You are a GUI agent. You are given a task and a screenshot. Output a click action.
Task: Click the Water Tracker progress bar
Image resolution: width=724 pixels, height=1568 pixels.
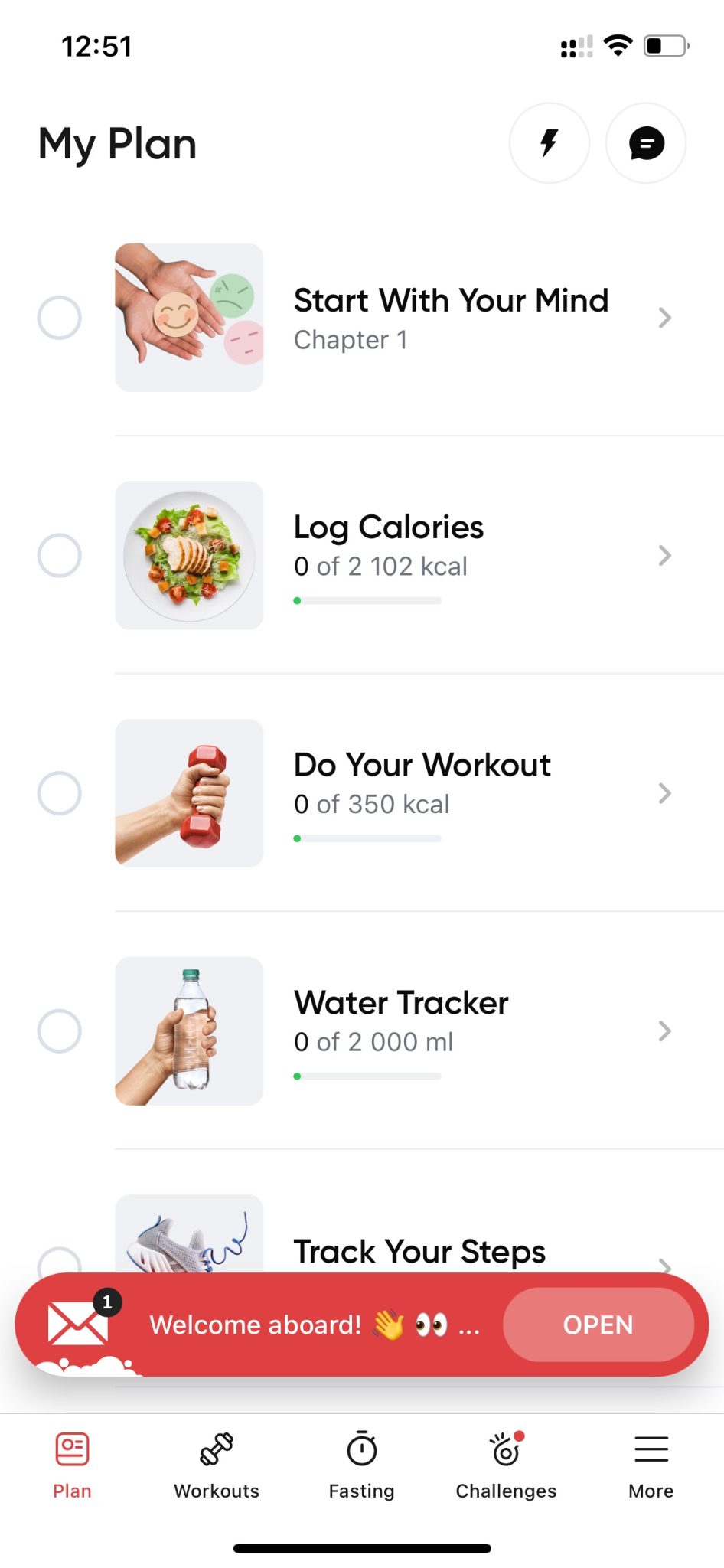tap(368, 1076)
